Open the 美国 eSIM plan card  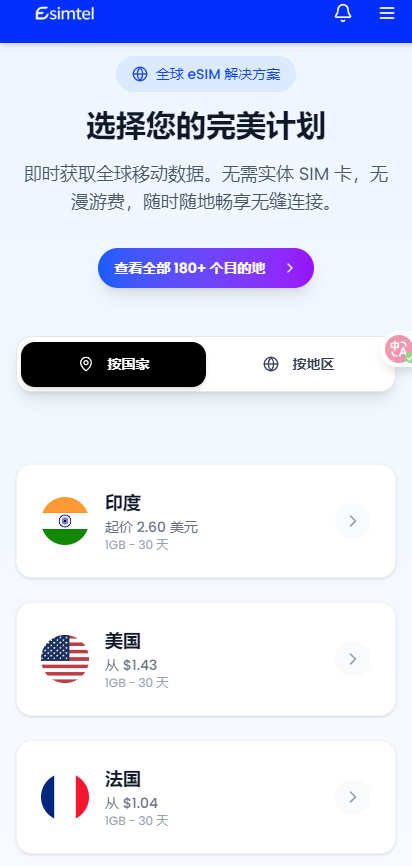coord(206,659)
